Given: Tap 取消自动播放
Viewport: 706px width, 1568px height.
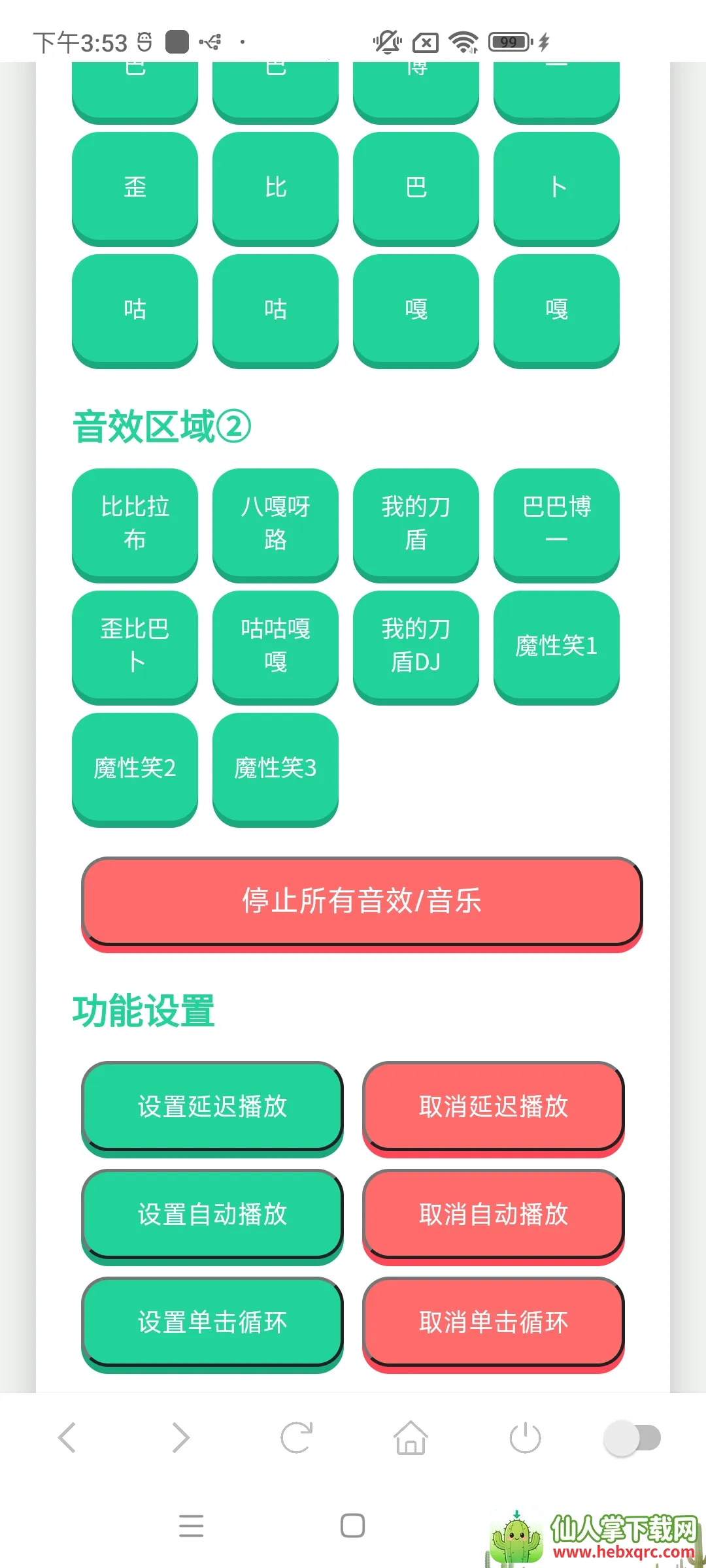Looking at the screenshot, I should [x=494, y=1214].
